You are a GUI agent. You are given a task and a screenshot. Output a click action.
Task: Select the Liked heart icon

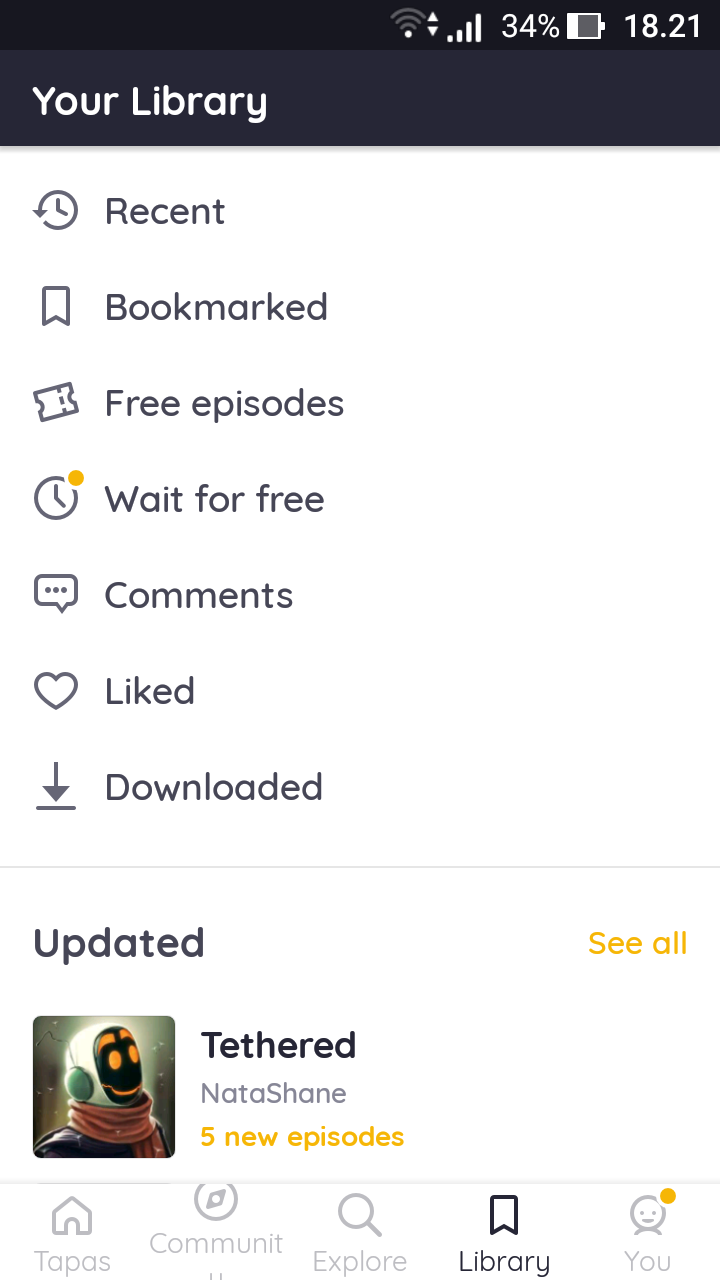(57, 690)
